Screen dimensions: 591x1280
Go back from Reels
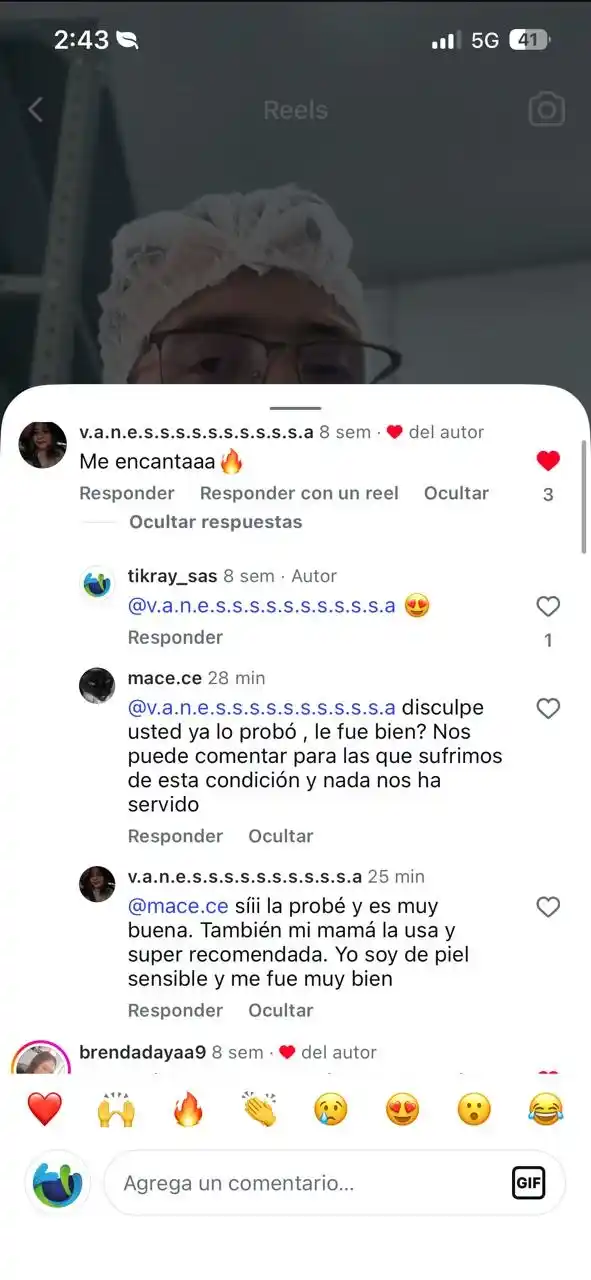click(x=35, y=110)
